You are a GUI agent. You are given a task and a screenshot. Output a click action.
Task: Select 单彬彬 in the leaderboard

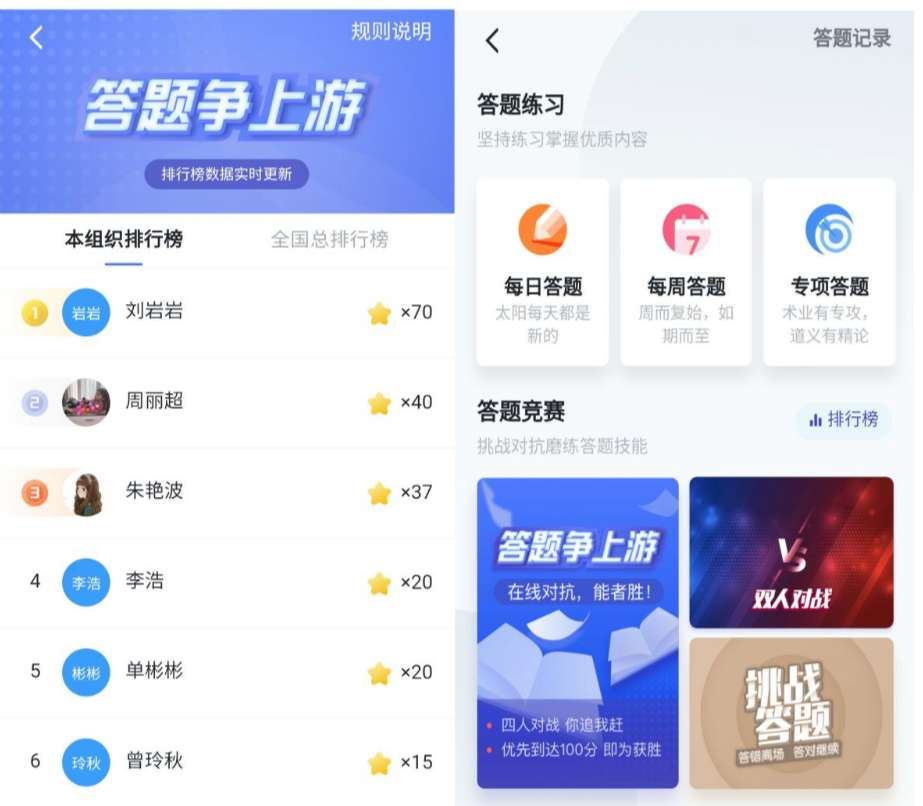point(227,672)
